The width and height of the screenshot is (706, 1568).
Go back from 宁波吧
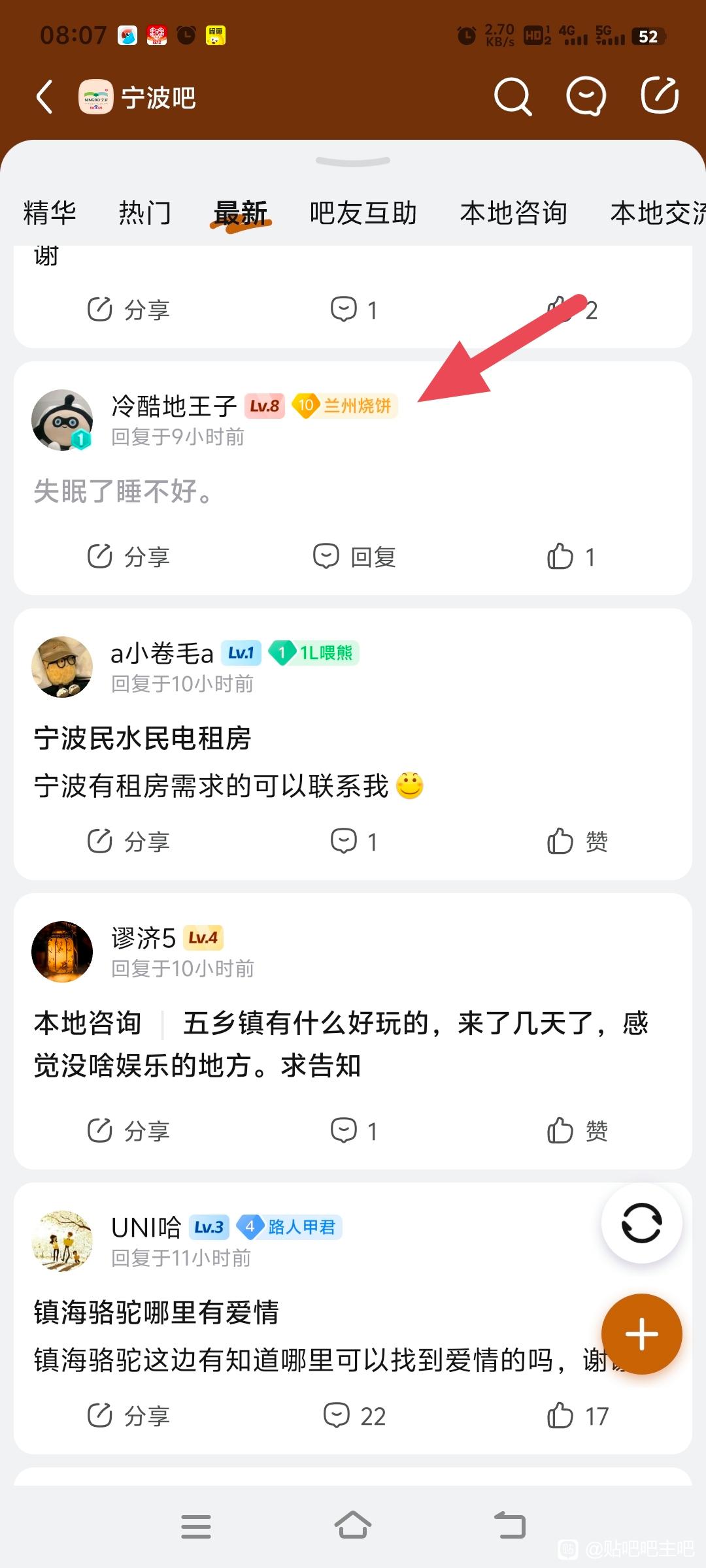pyautogui.click(x=44, y=98)
